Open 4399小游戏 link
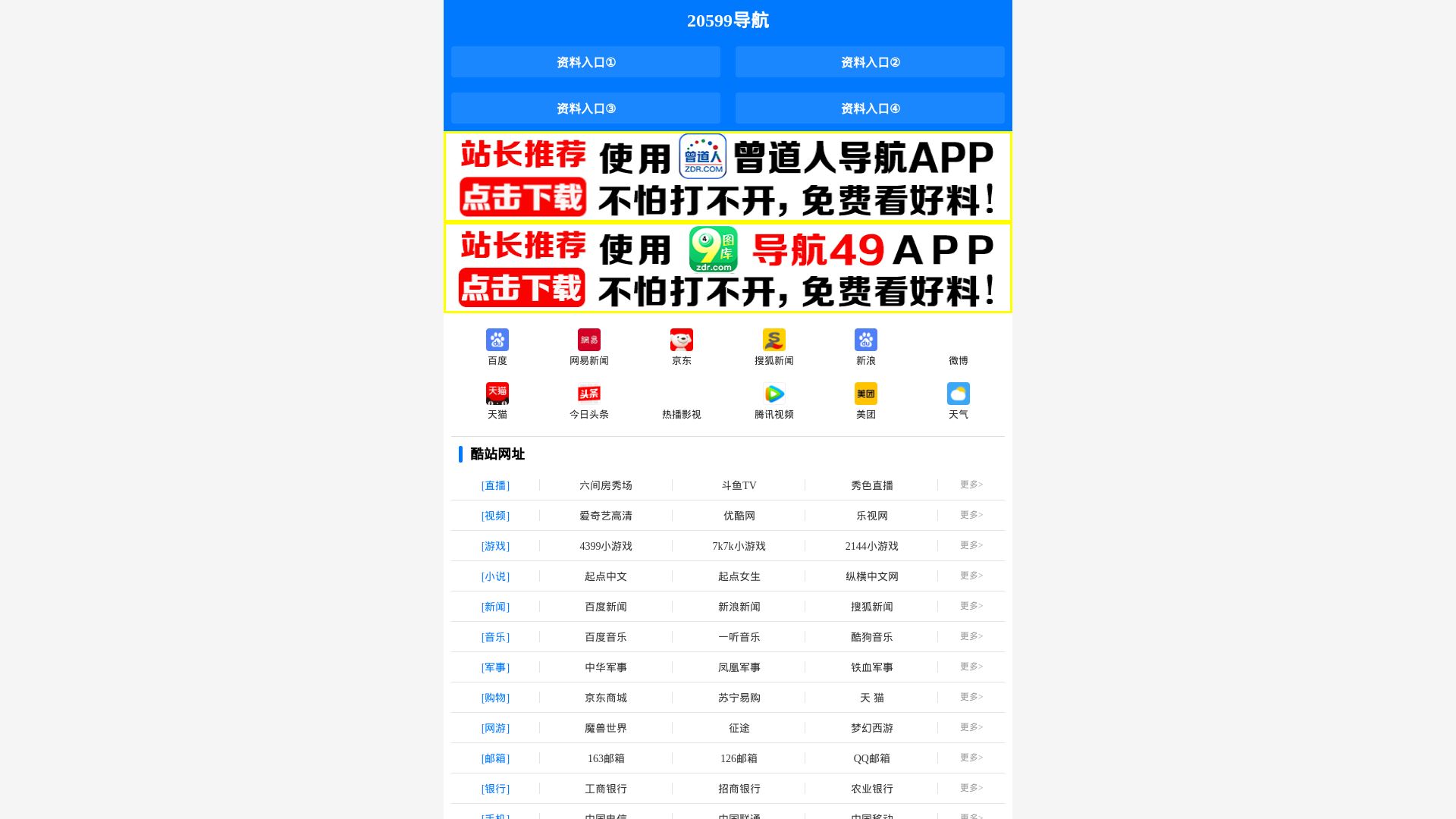Viewport: 1456px width, 819px height. point(605,546)
